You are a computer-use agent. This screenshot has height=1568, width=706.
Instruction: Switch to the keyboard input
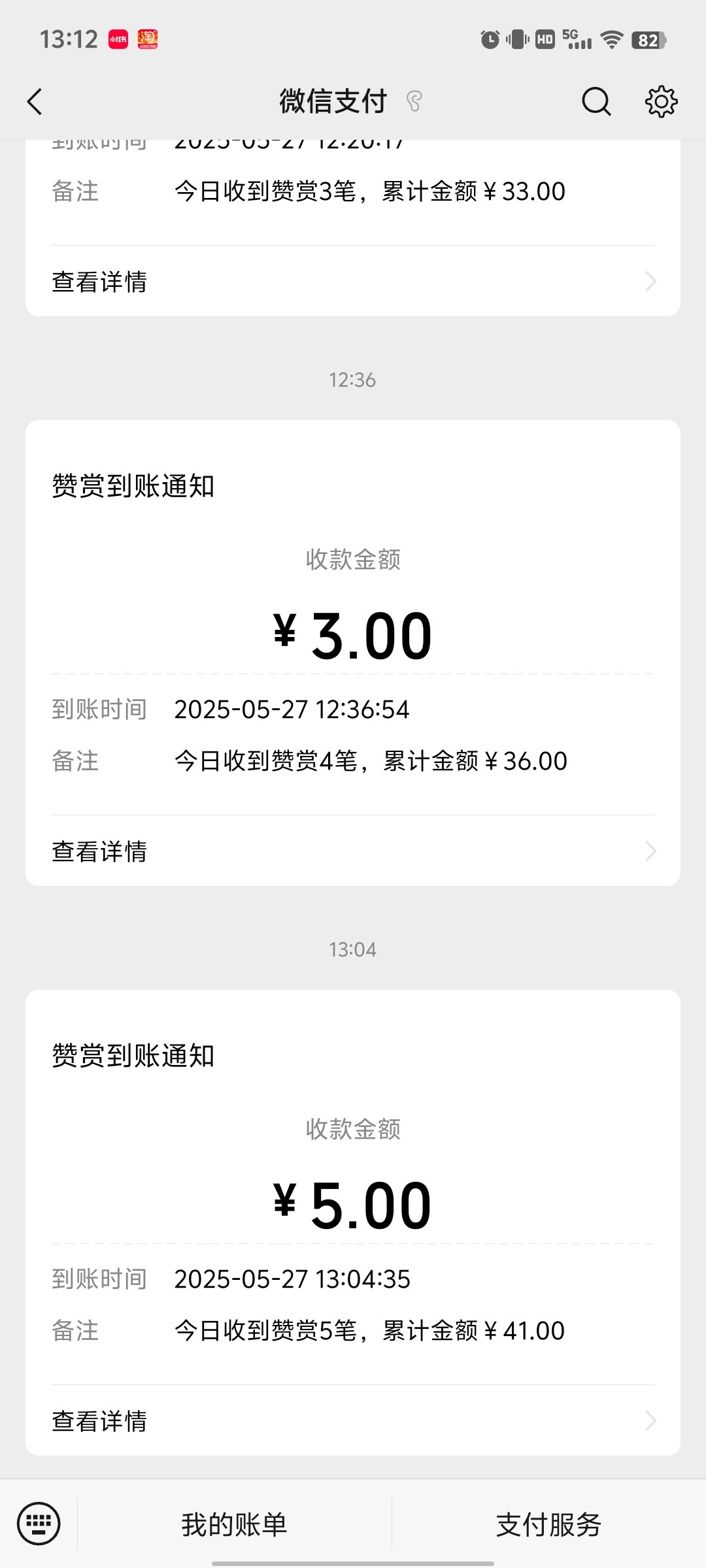[39, 1524]
